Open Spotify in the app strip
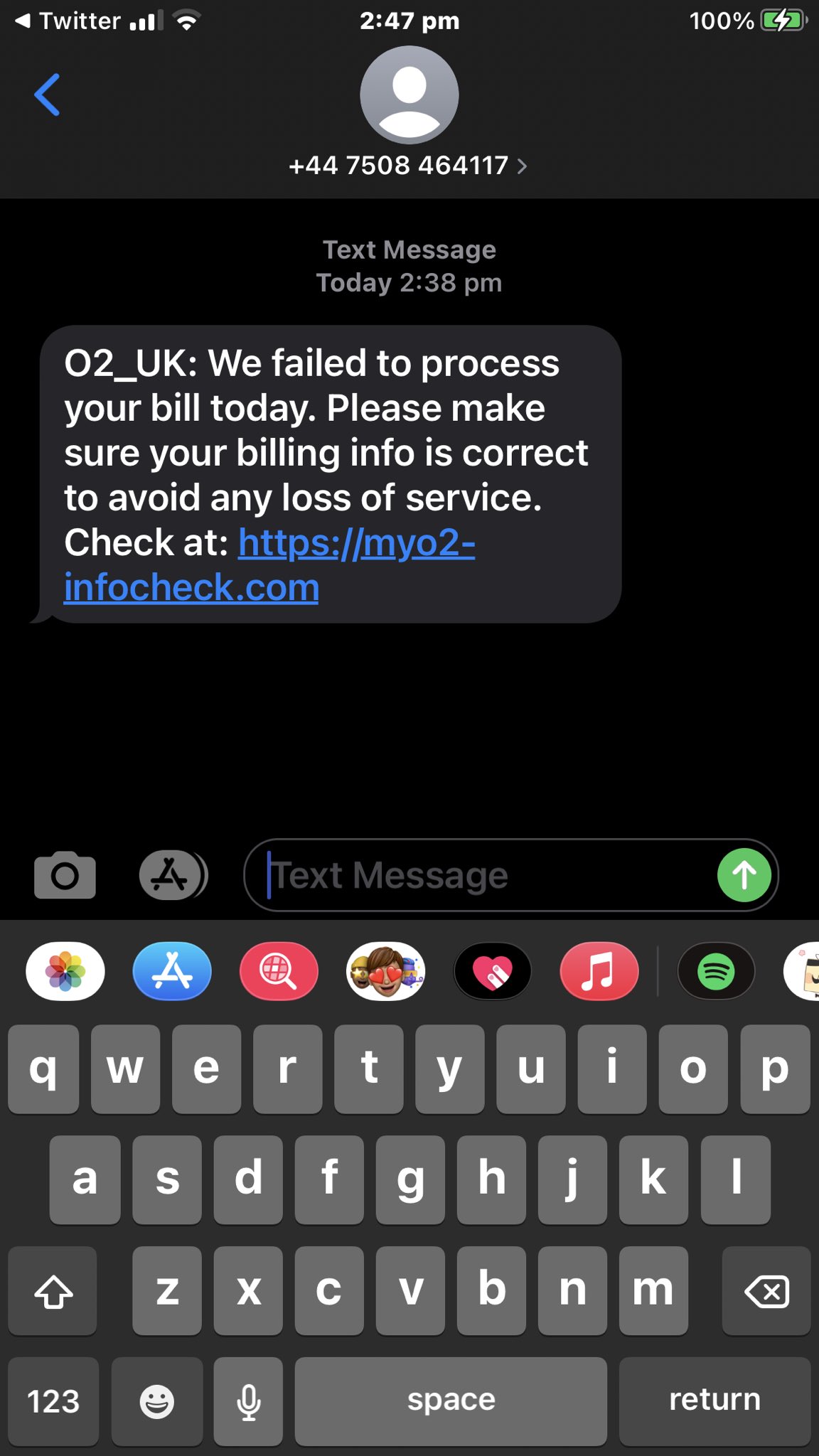Image resolution: width=819 pixels, height=1456 pixels. [716, 972]
